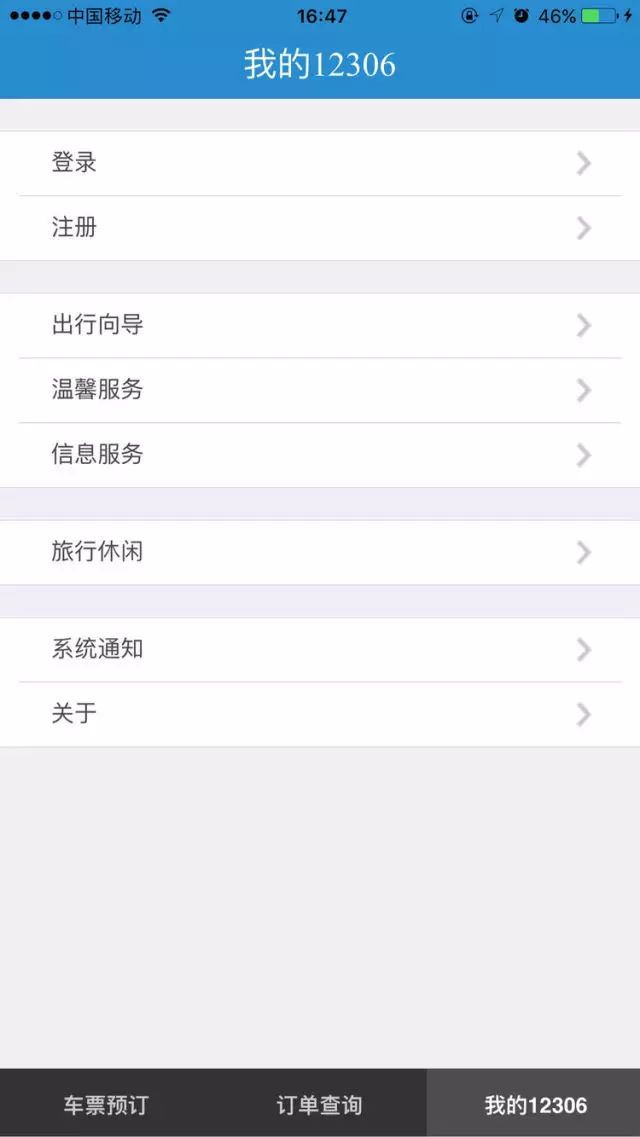Select the 温馨服务 row
This screenshot has height=1137, width=640.
tap(320, 390)
